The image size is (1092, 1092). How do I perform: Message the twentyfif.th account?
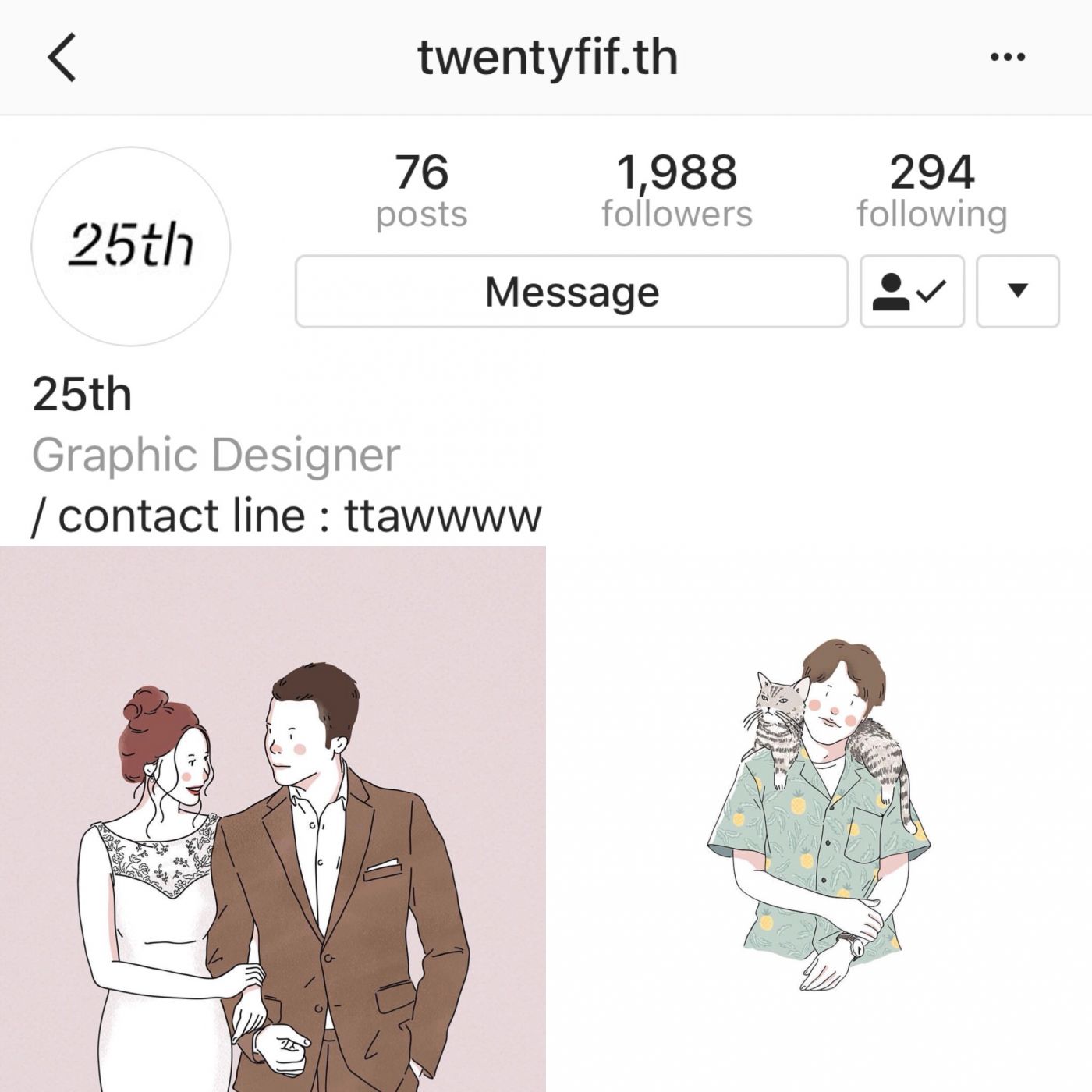571,292
